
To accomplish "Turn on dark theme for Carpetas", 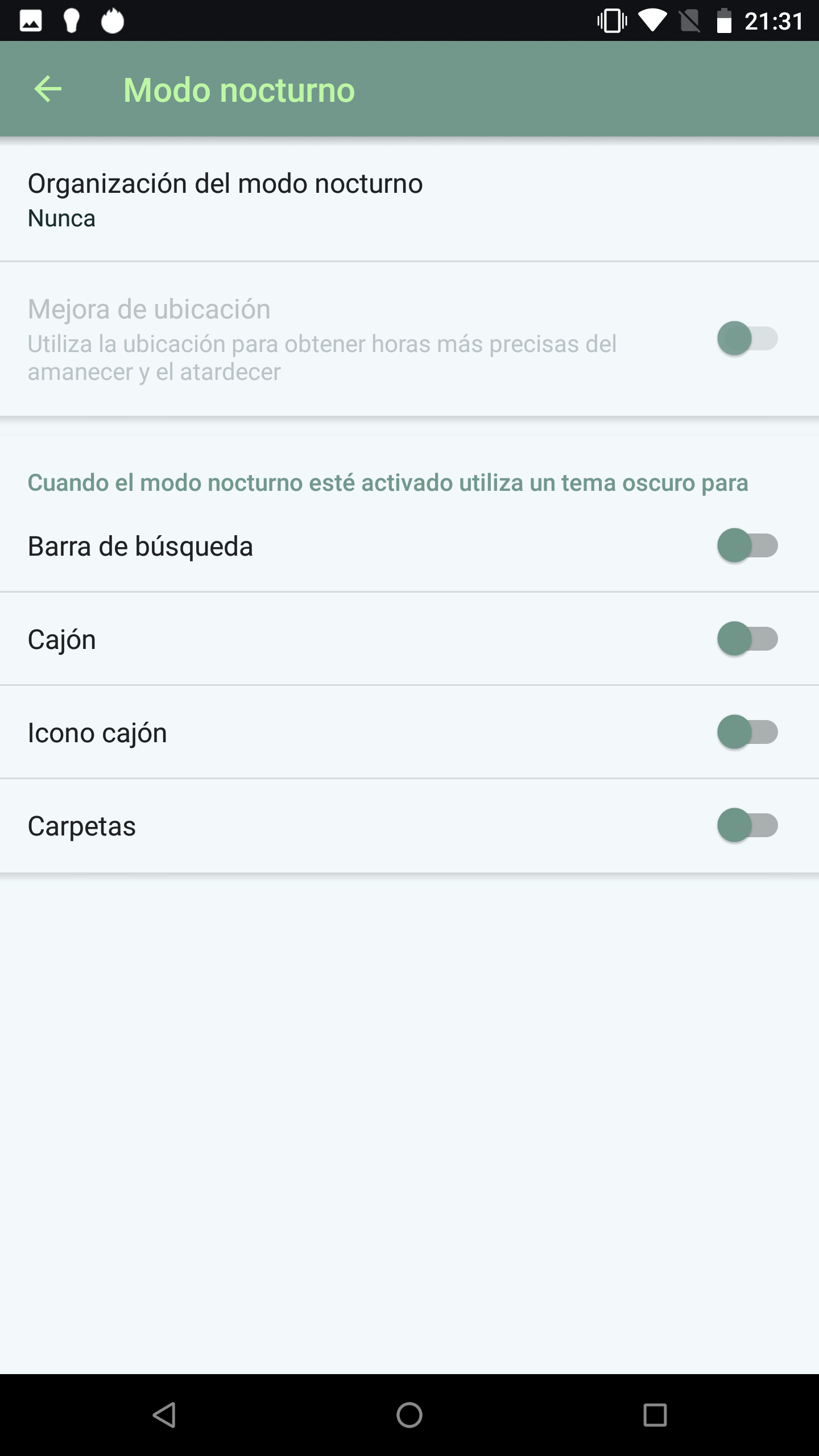I will pos(747,825).
